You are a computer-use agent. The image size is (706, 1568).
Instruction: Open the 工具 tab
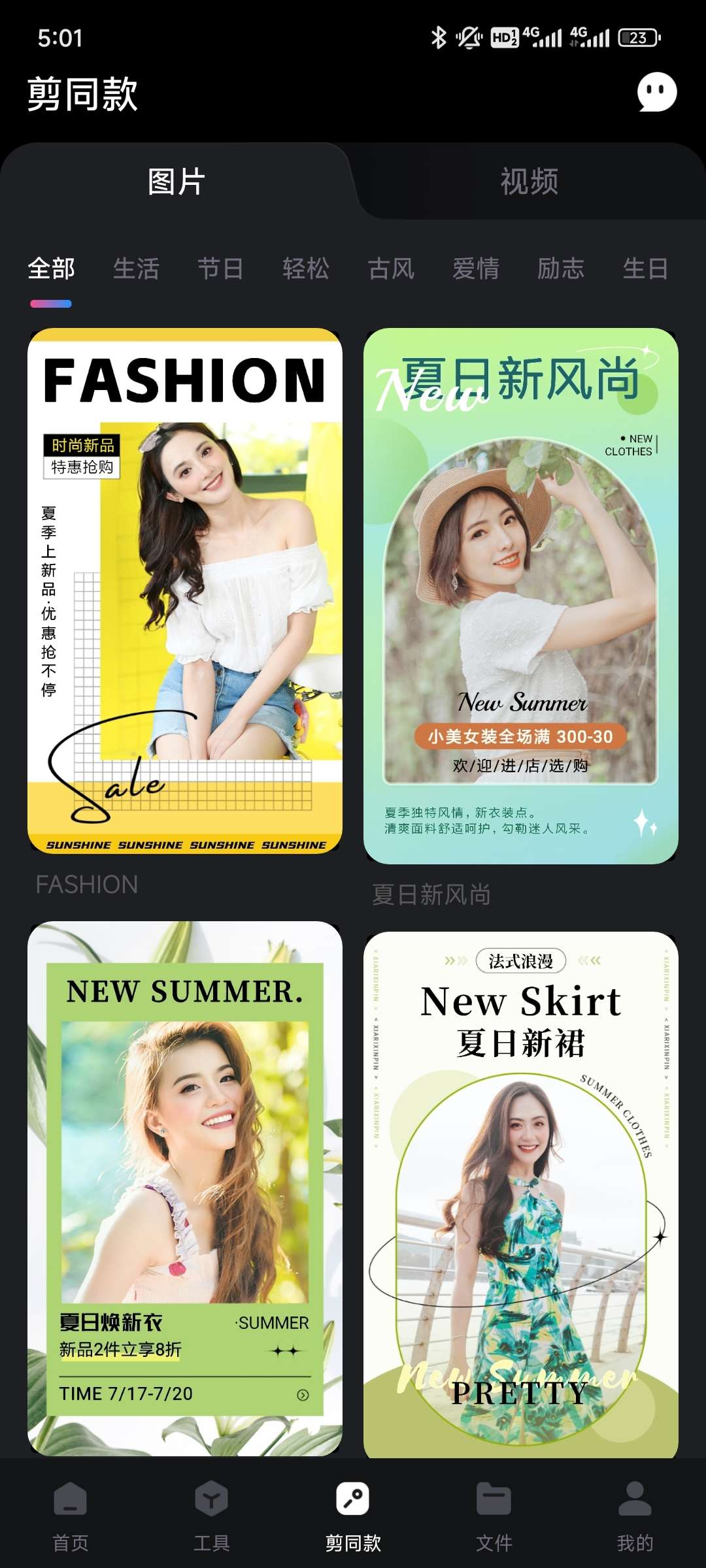(x=211, y=1514)
